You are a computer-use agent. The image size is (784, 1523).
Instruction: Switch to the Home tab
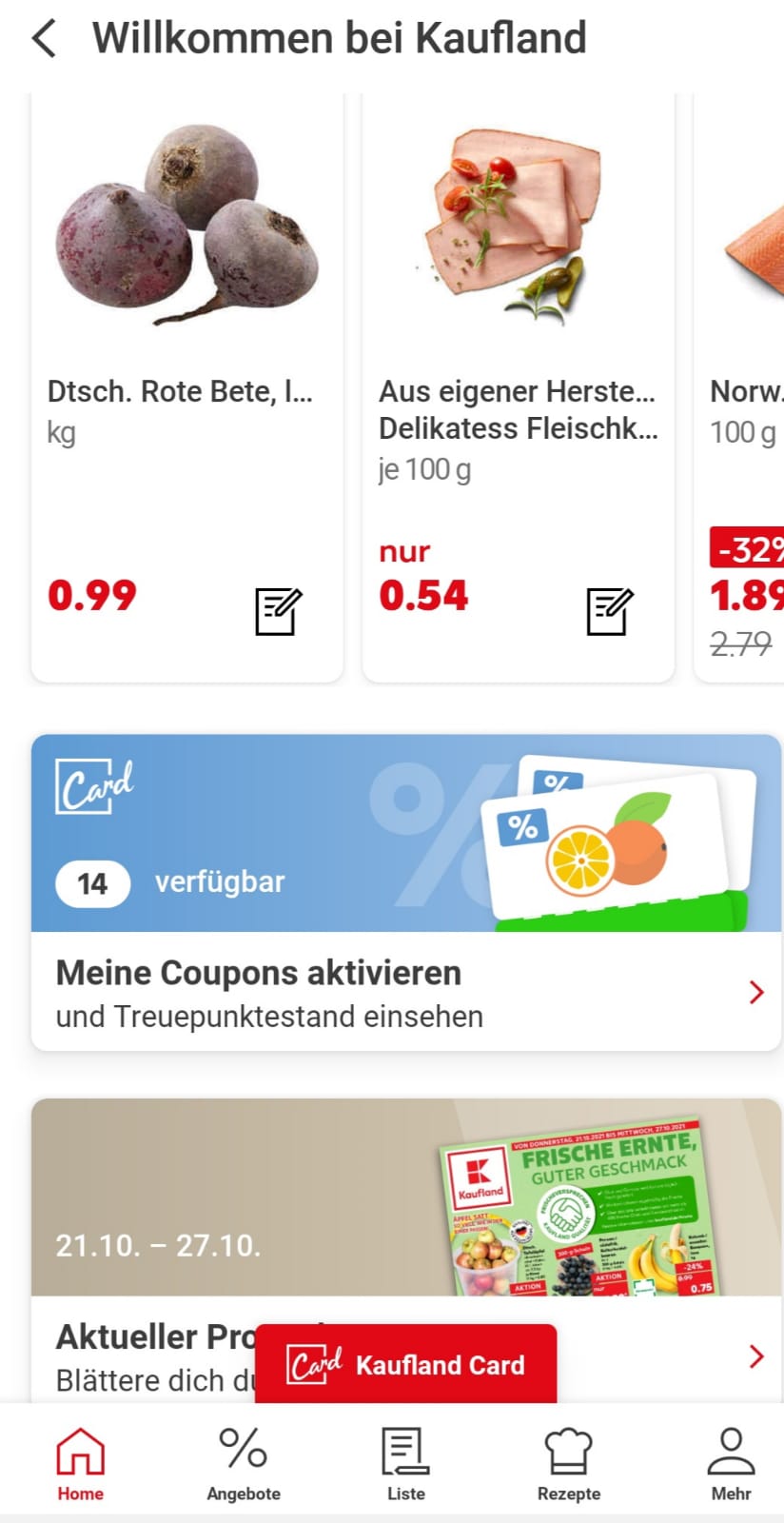81,1464
